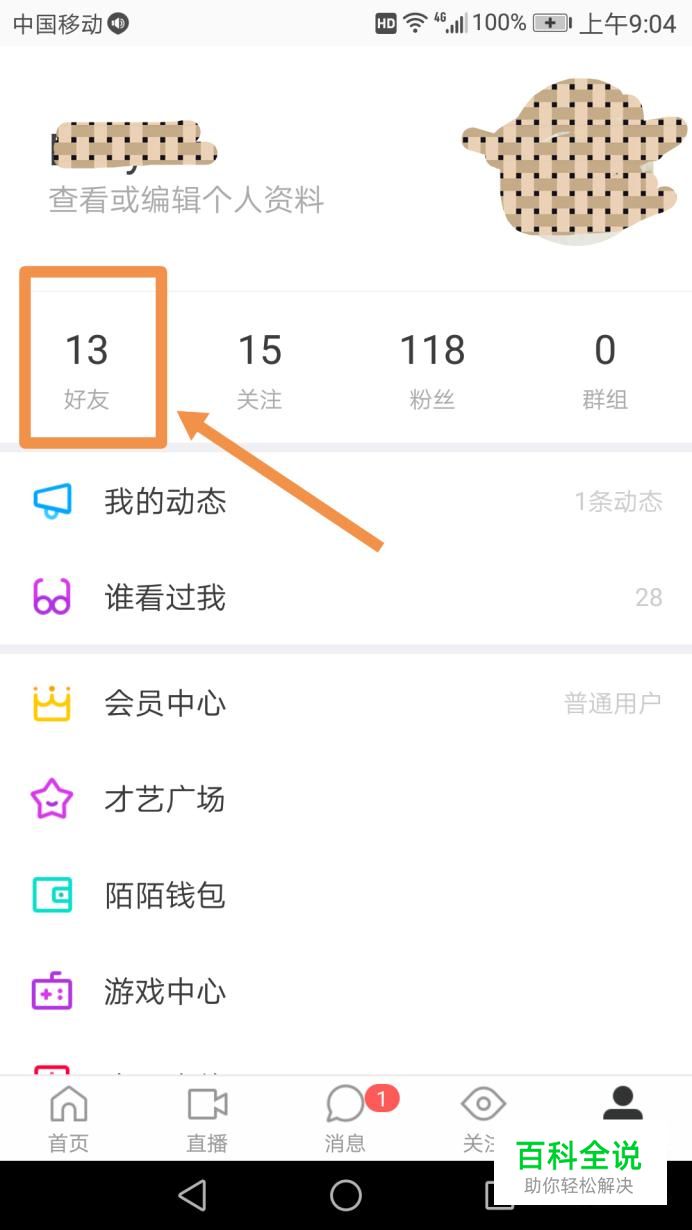Go to 会员中心
This screenshot has width=692, height=1230.
345,703
